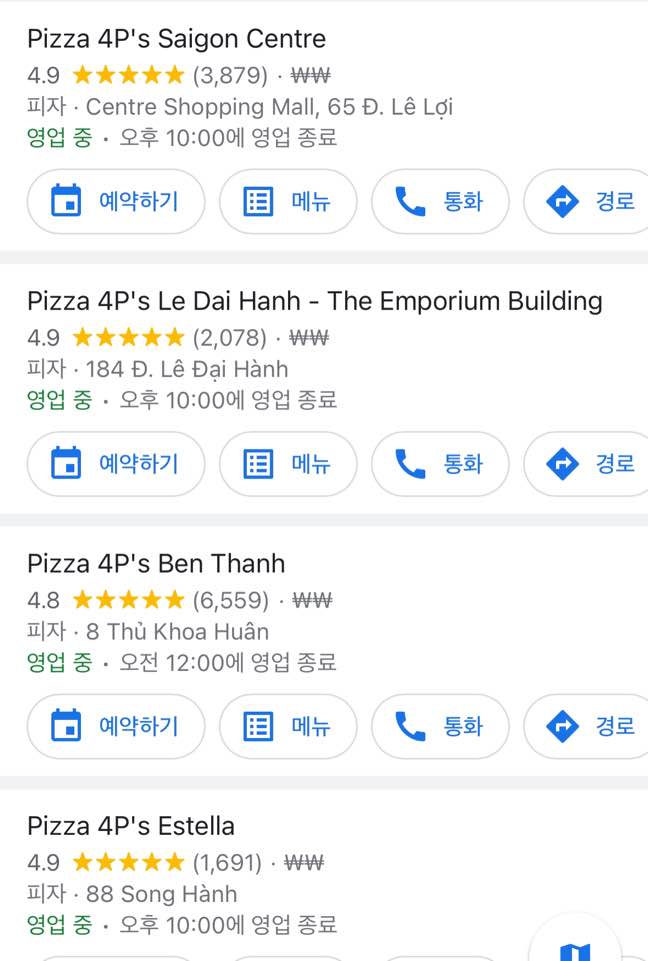Reserve at Pizza 4P's Le Dai Hanh
The width and height of the screenshot is (648, 961).
coord(116,464)
